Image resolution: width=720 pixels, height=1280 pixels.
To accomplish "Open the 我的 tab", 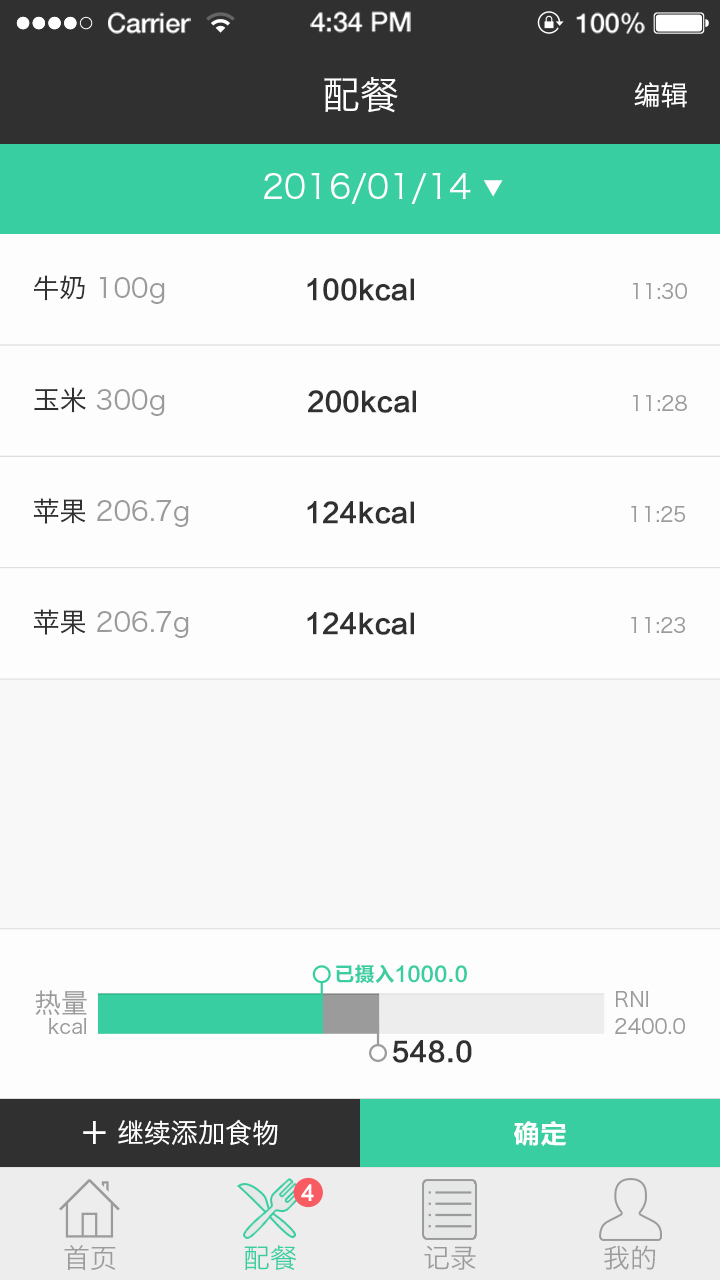I will point(630,1224).
